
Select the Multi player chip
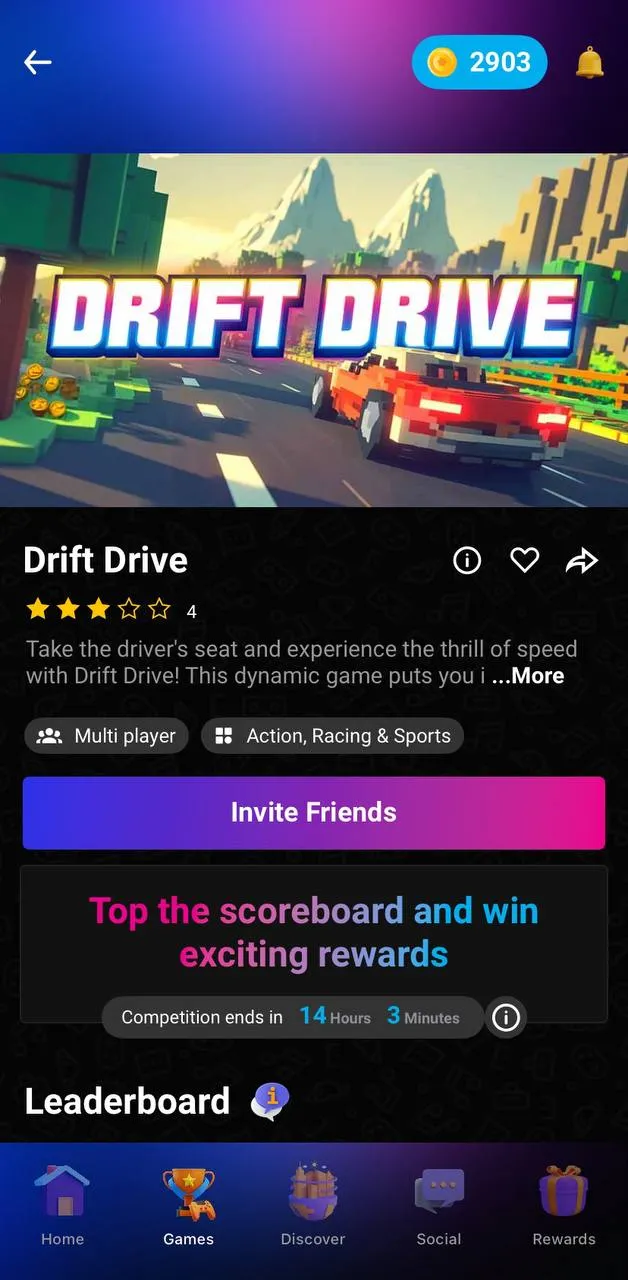pyautogui.click(x=107, y=736)
